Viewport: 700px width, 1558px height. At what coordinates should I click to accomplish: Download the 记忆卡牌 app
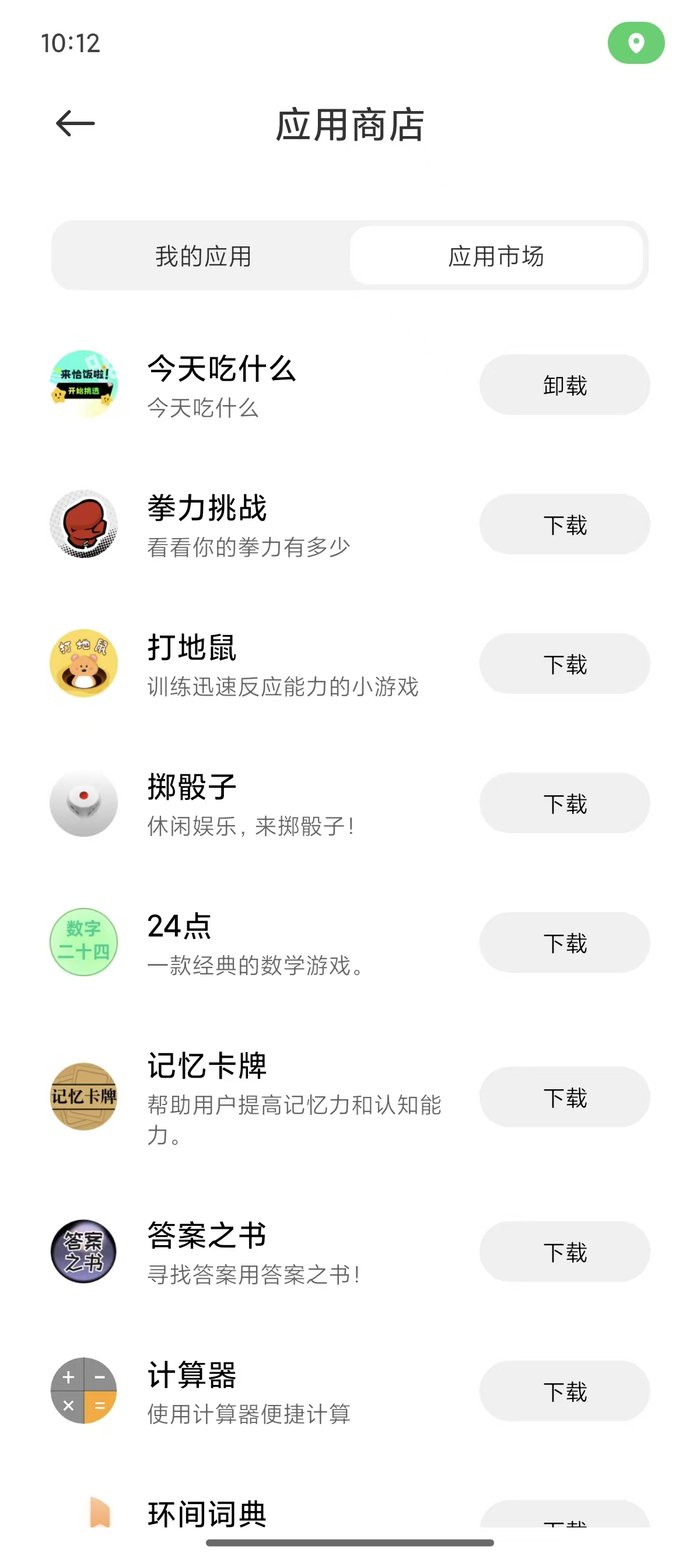pos(564,1098)
